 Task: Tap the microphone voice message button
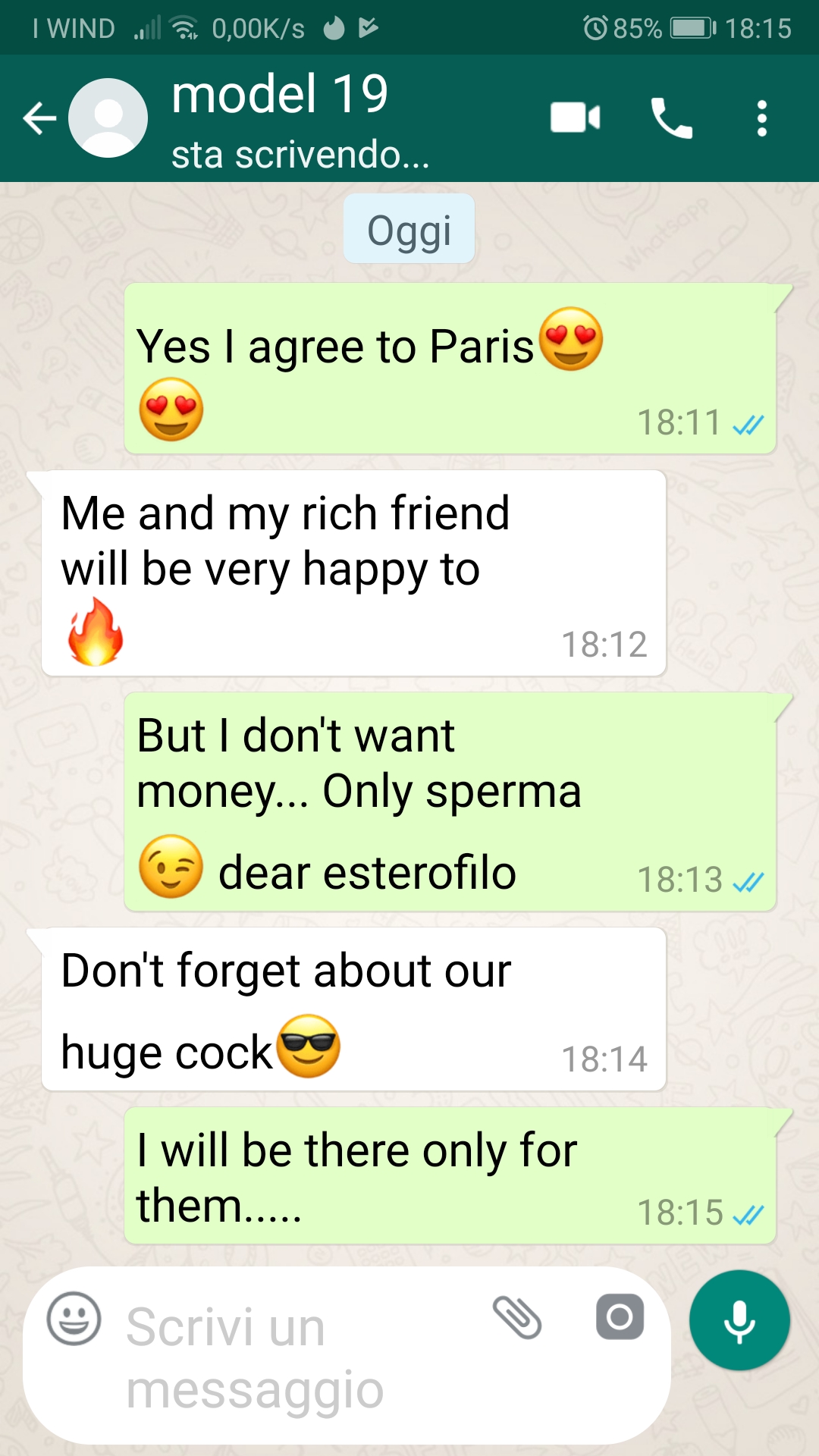739,1320
